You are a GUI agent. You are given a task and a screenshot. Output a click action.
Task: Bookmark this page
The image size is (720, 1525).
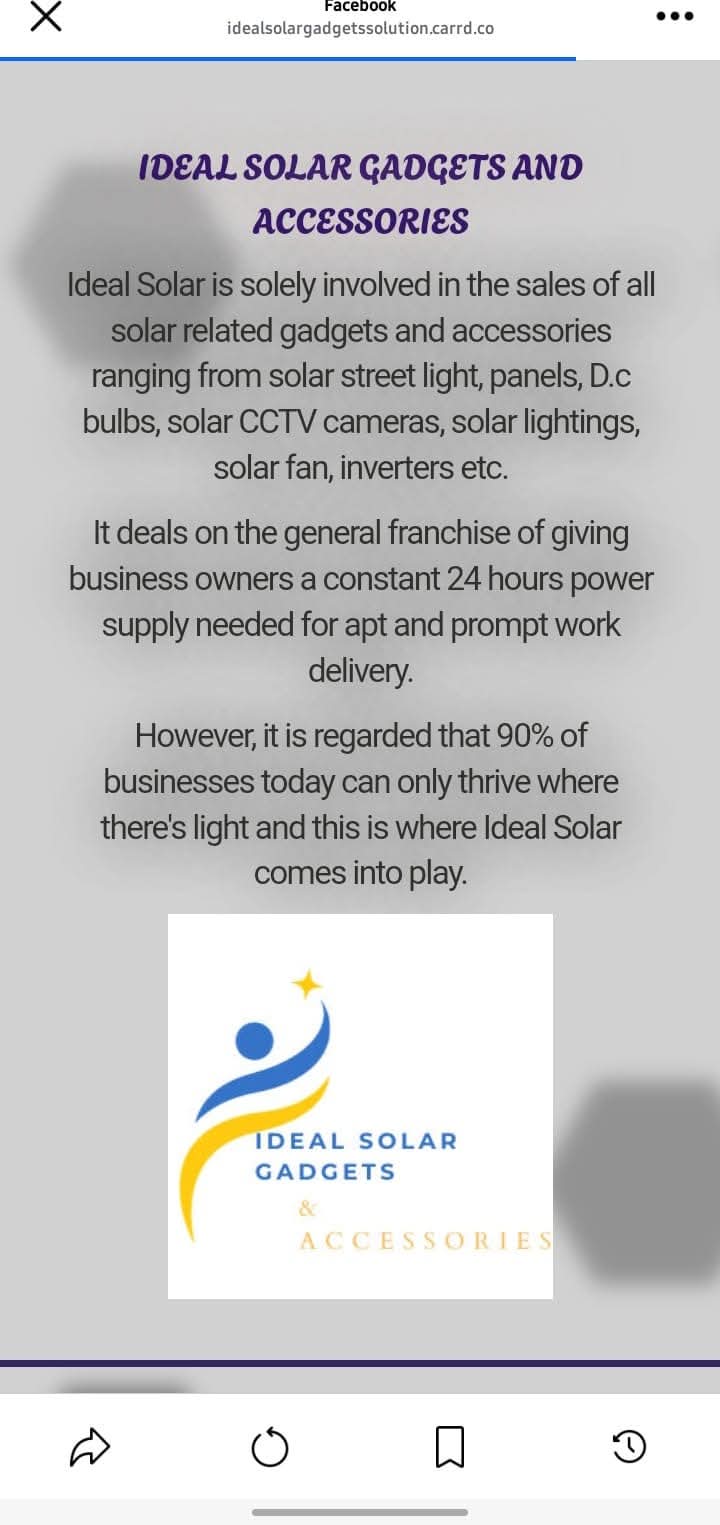pos(450,1446)
